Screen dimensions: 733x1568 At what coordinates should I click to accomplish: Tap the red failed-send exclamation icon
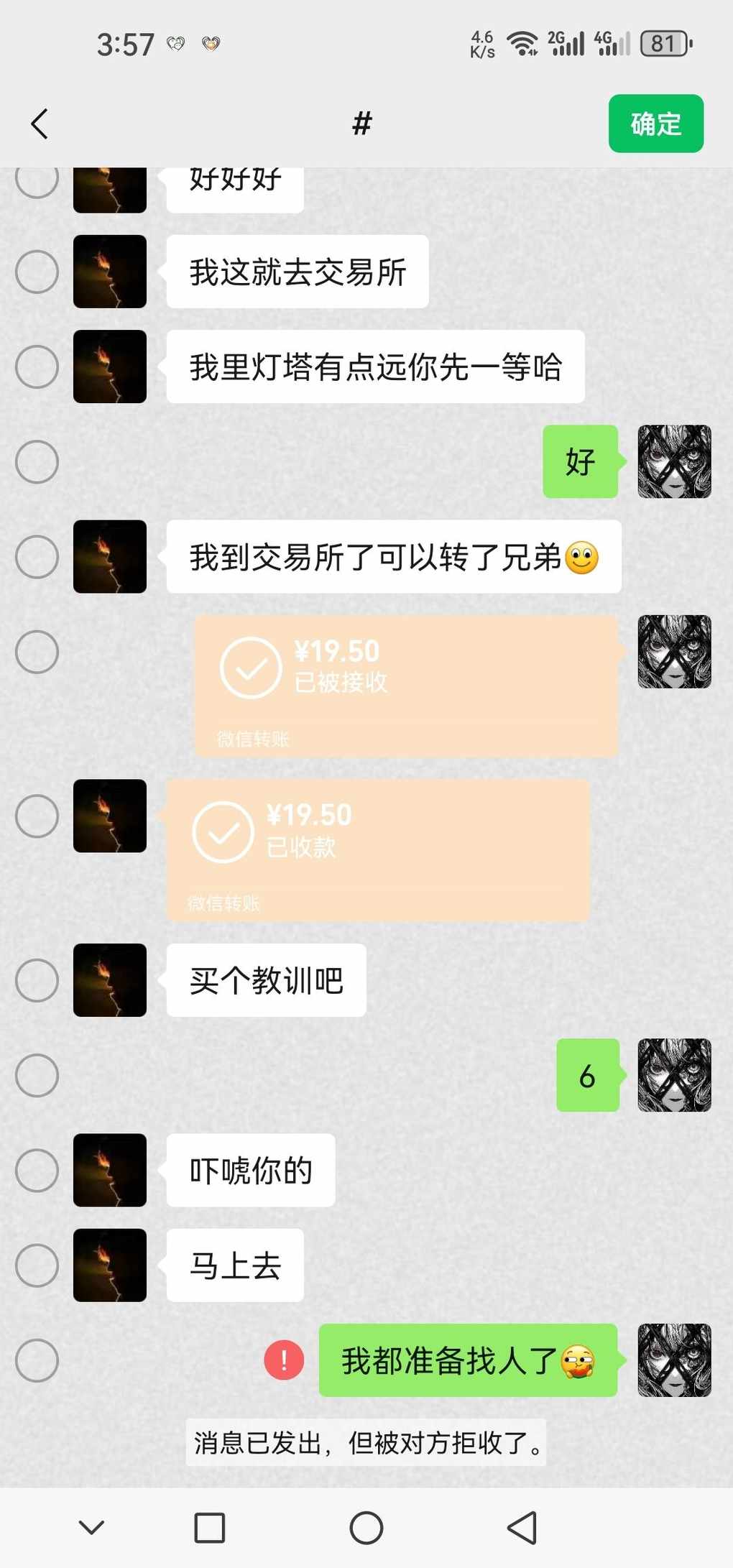tap(284, 1360)
